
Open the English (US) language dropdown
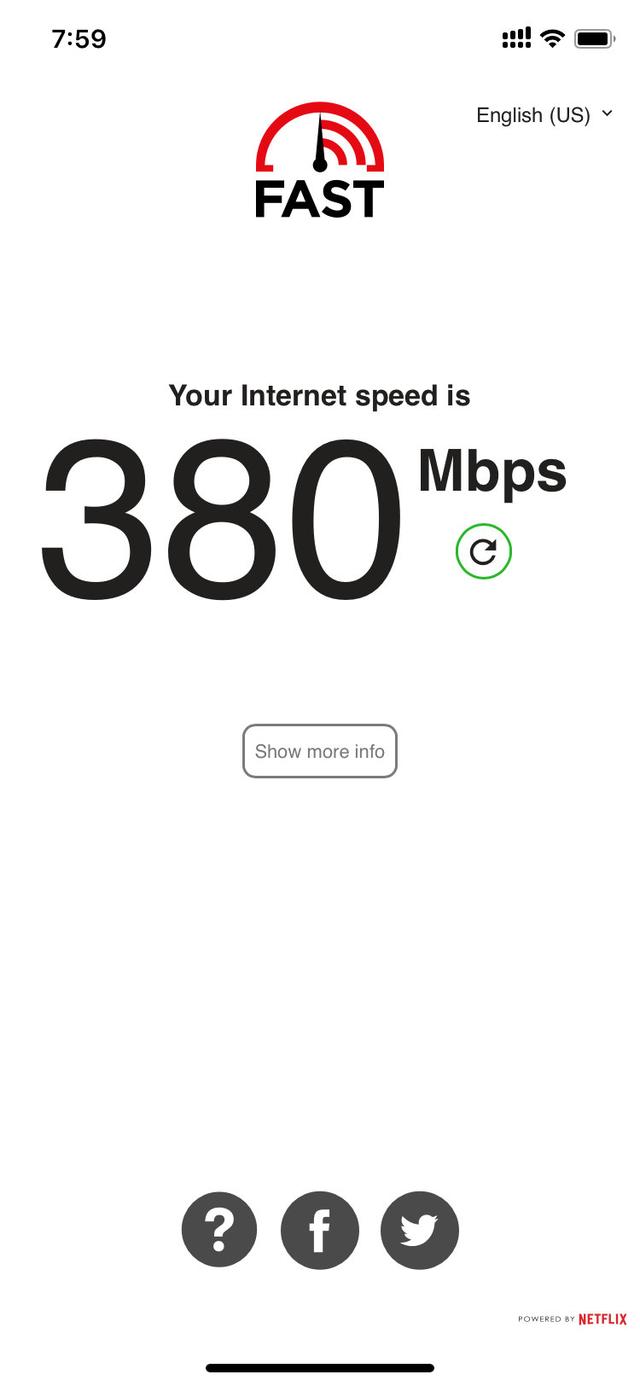(544, 115)
